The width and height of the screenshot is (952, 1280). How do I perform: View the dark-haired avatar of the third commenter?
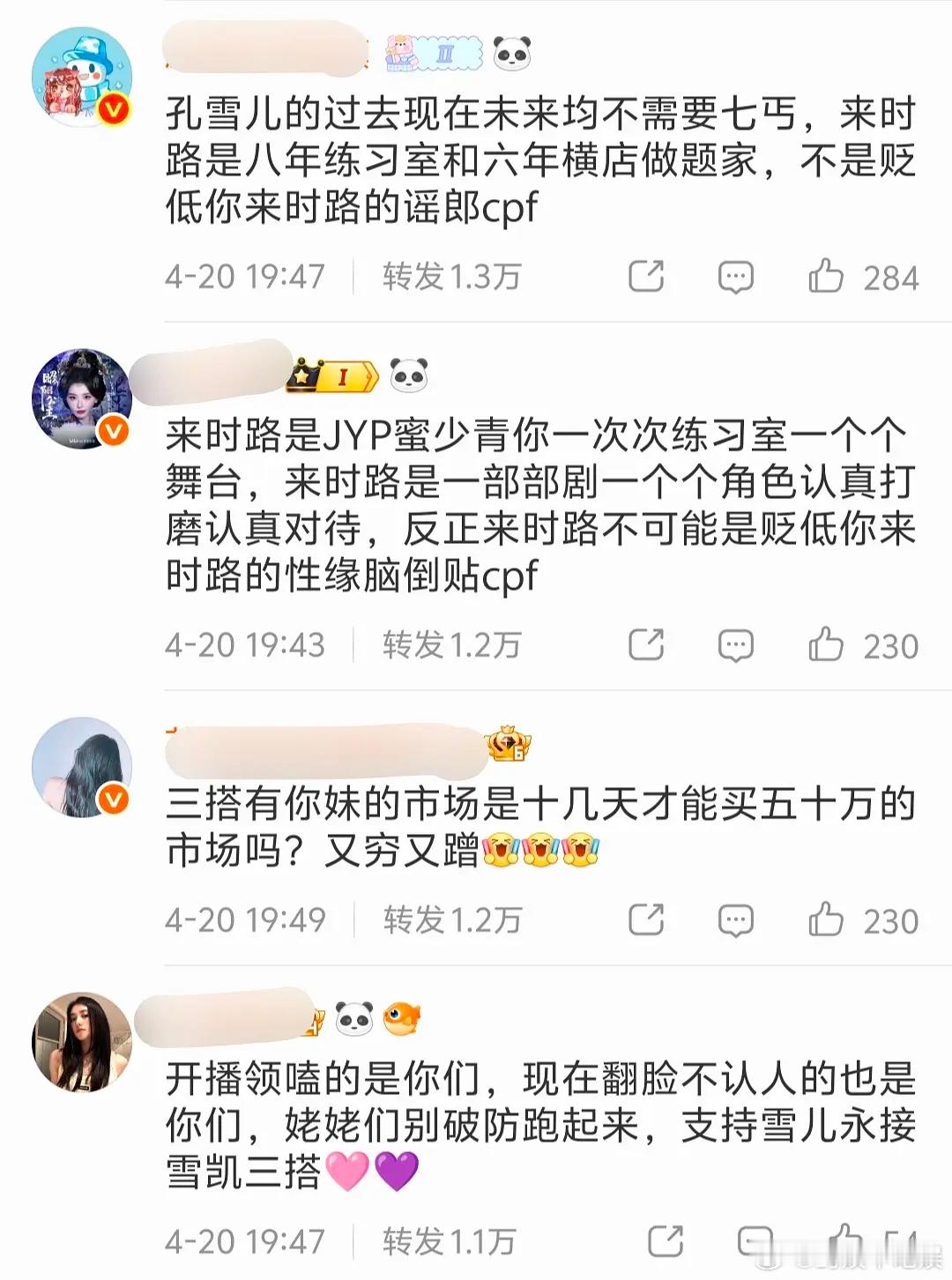84,767
